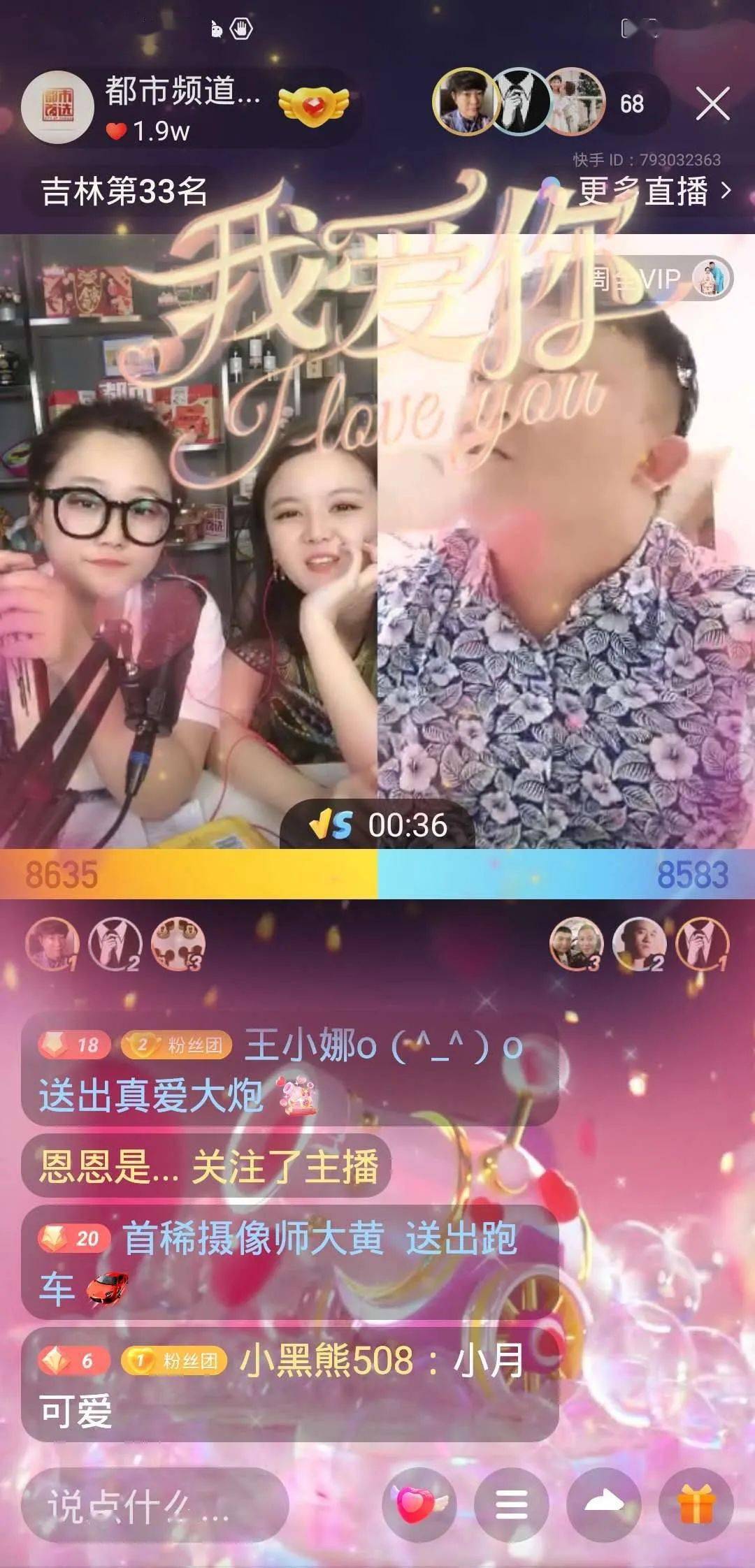Screen dimensions: 755x1568
Task: Open the 吉林第33名 ranking
Action: point(124,191)
